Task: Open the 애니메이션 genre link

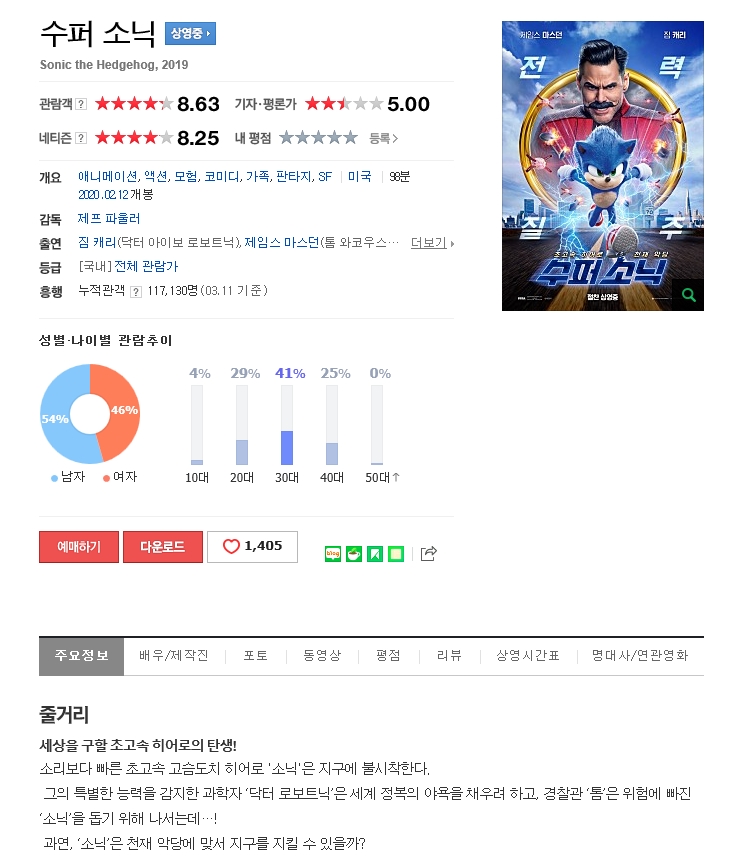Action: coord(108,176)
